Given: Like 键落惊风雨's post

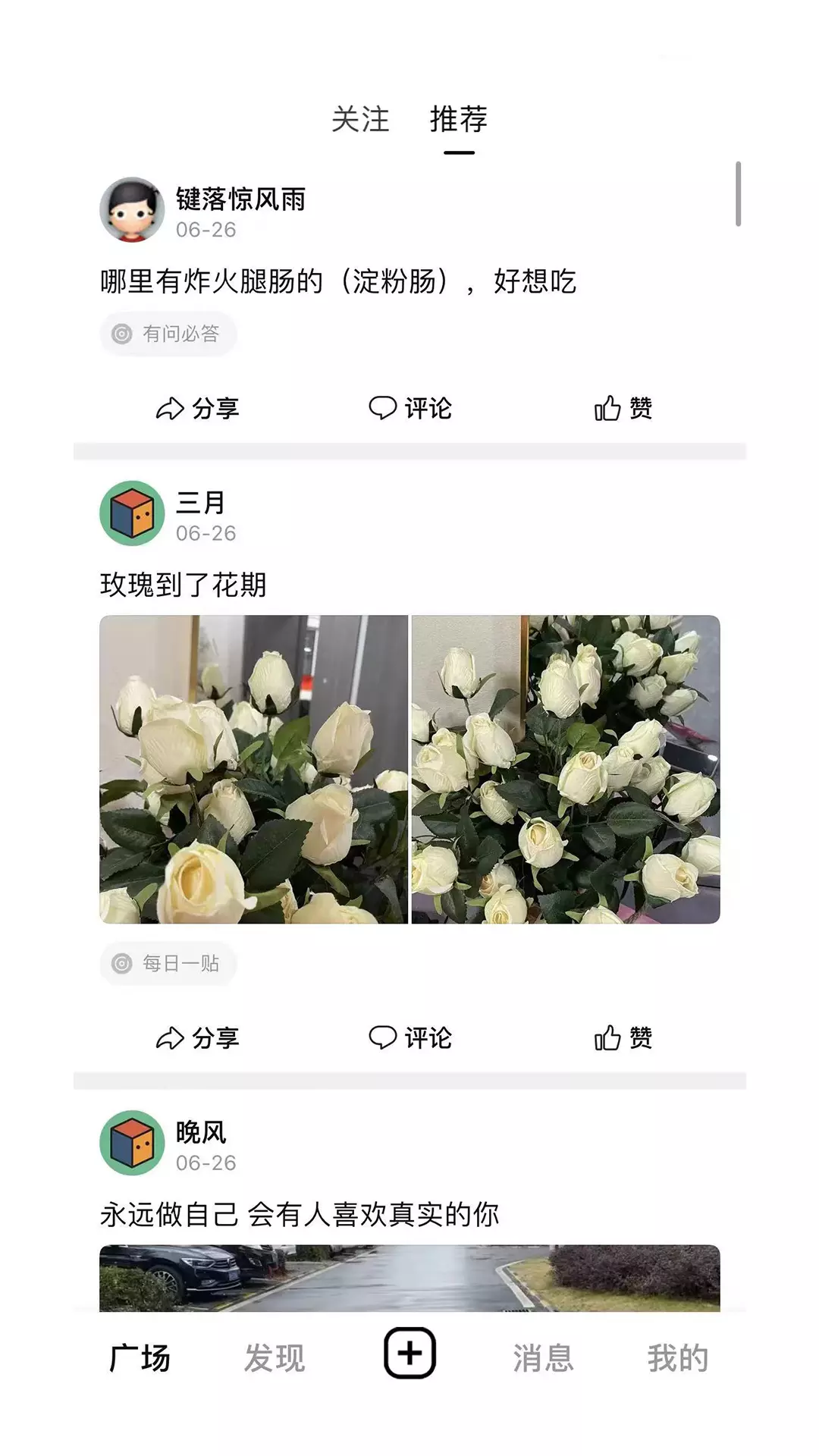Looking at the screenshot, I should click(623, 409).
